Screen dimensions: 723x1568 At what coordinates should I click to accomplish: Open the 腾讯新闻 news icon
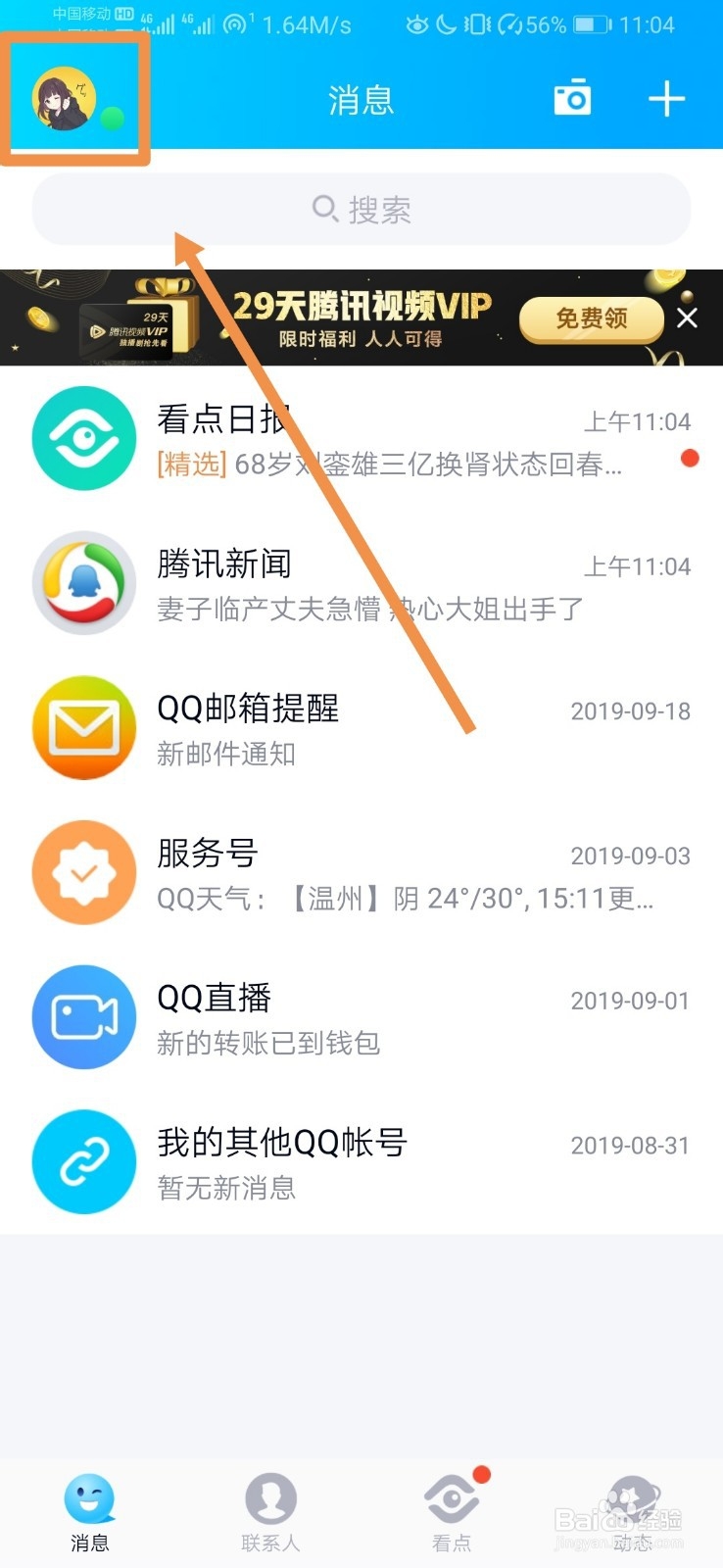83,582
